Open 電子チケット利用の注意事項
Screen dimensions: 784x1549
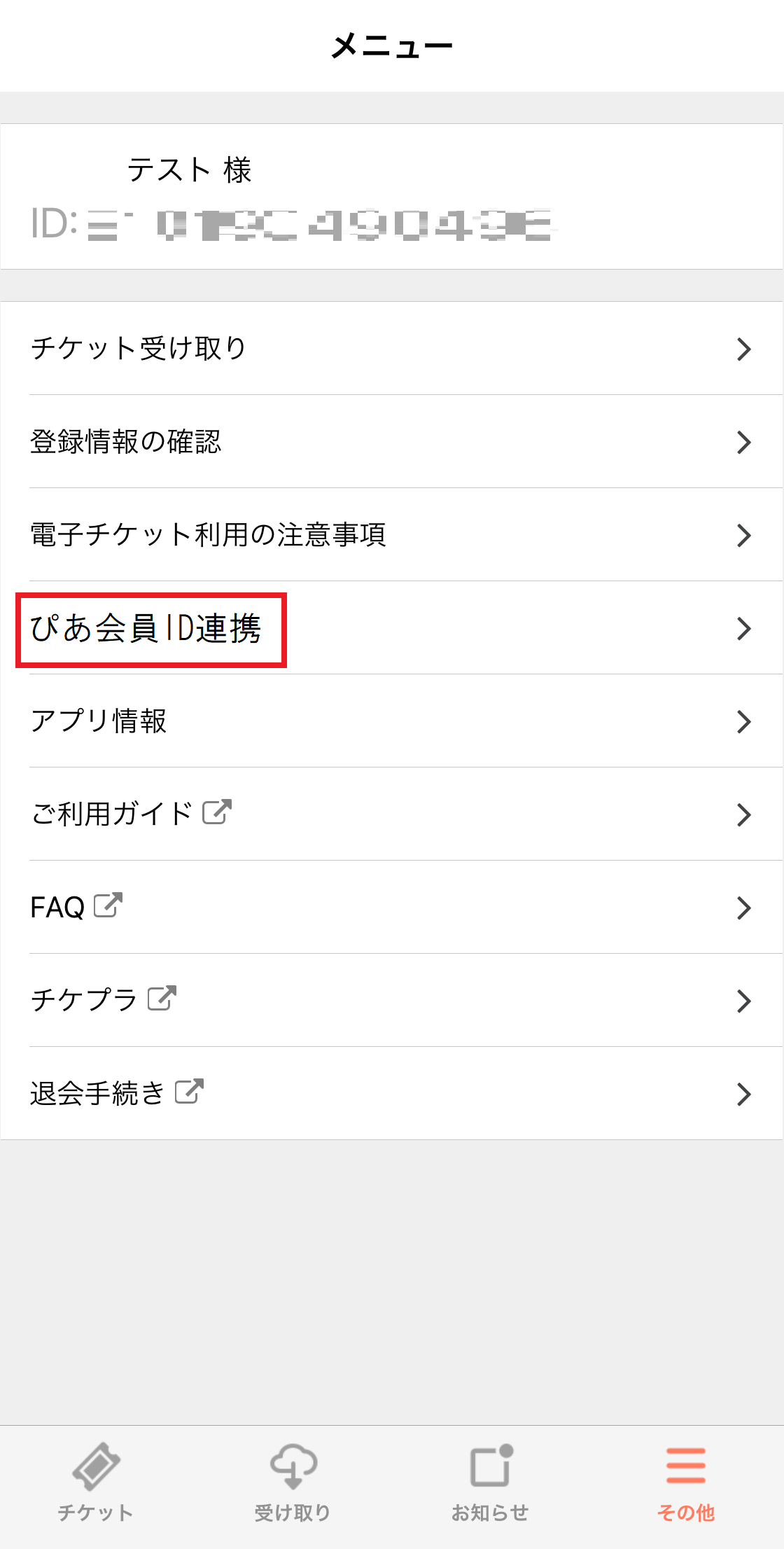pyautogui.click(x=392, y=534)
